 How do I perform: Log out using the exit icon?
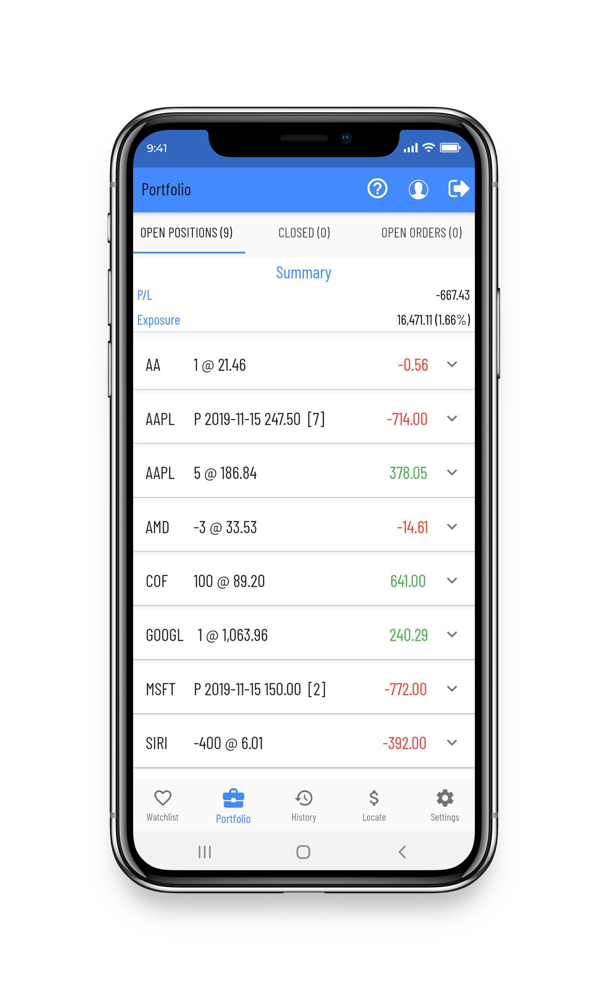[x=458, y=189]
